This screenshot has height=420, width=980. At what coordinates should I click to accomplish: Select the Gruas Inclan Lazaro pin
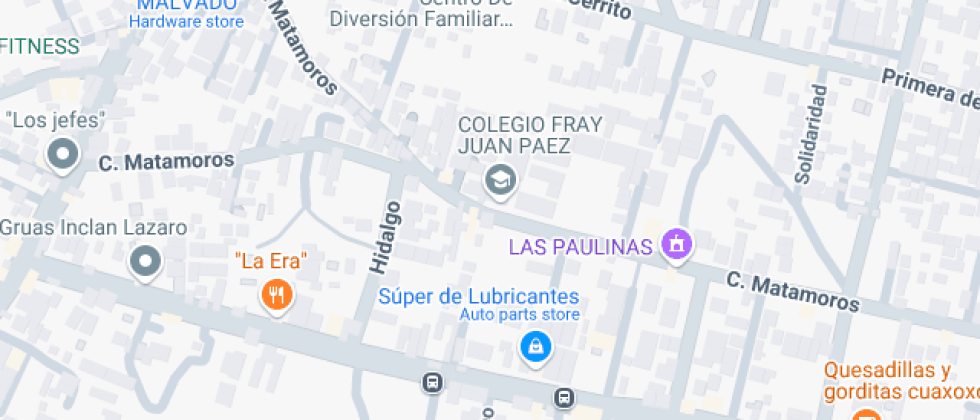click(x=147, y=262)
